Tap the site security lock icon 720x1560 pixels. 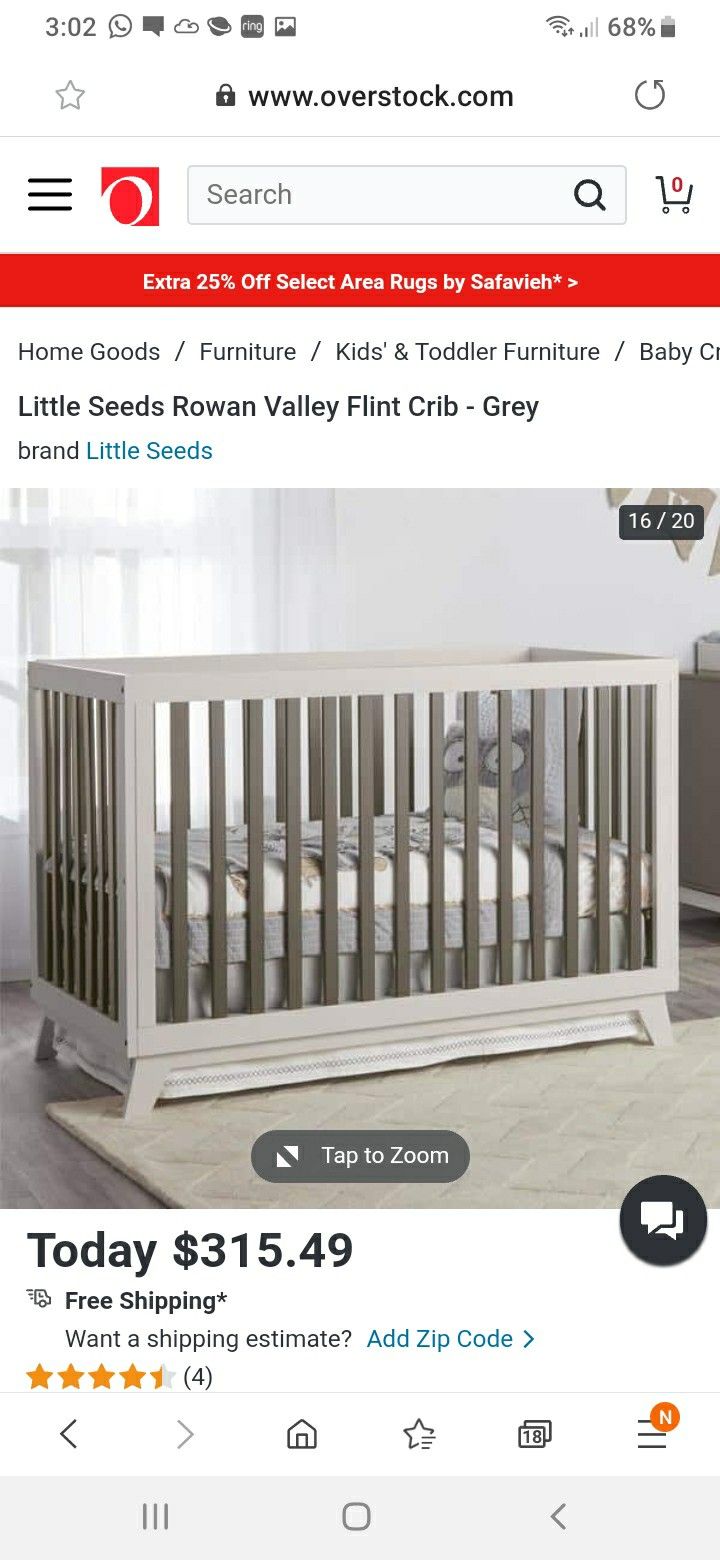pos(225,95)
